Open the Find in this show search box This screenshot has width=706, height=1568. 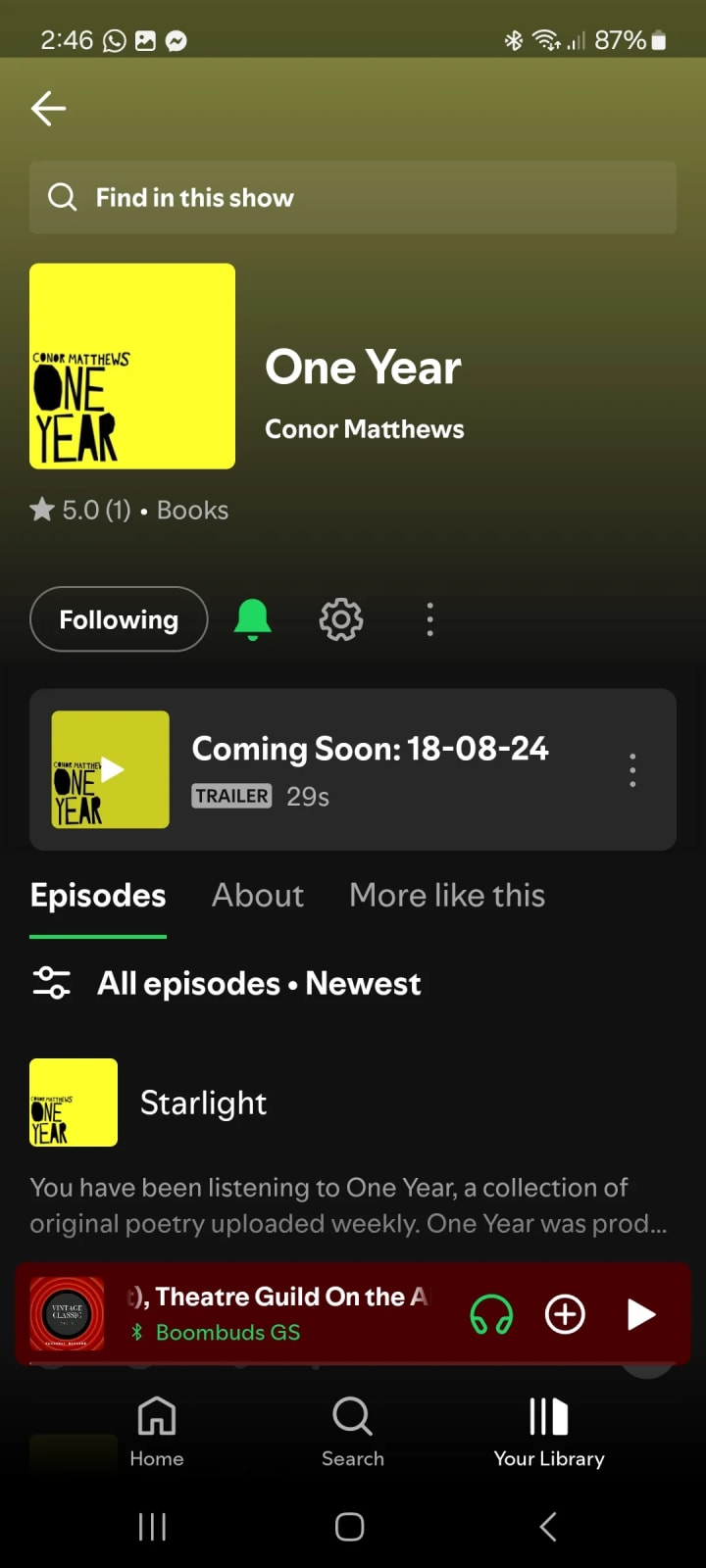[x=353, y=198]
